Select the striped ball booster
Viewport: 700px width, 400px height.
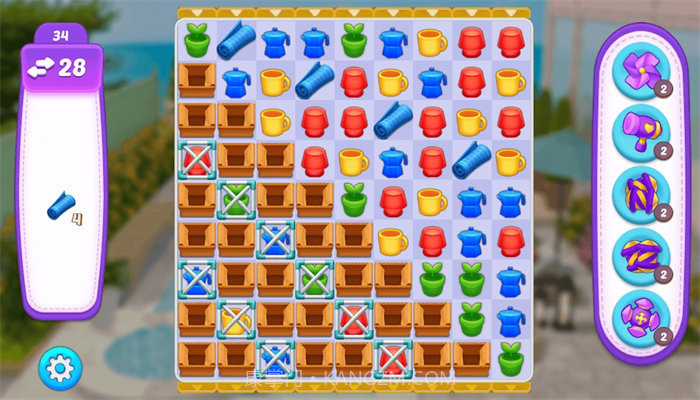(x=638, y=256)
